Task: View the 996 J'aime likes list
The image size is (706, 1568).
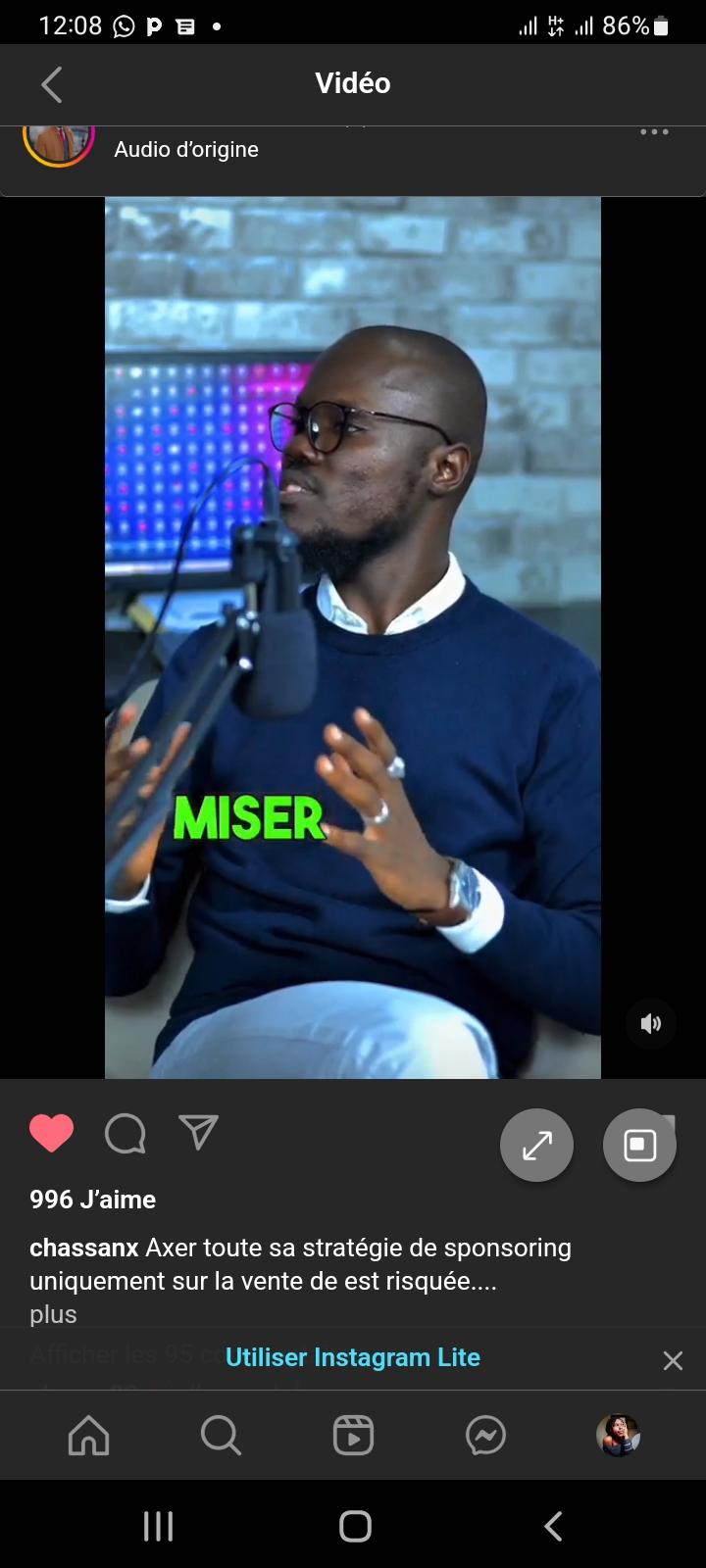Action: click(93, 1200)
